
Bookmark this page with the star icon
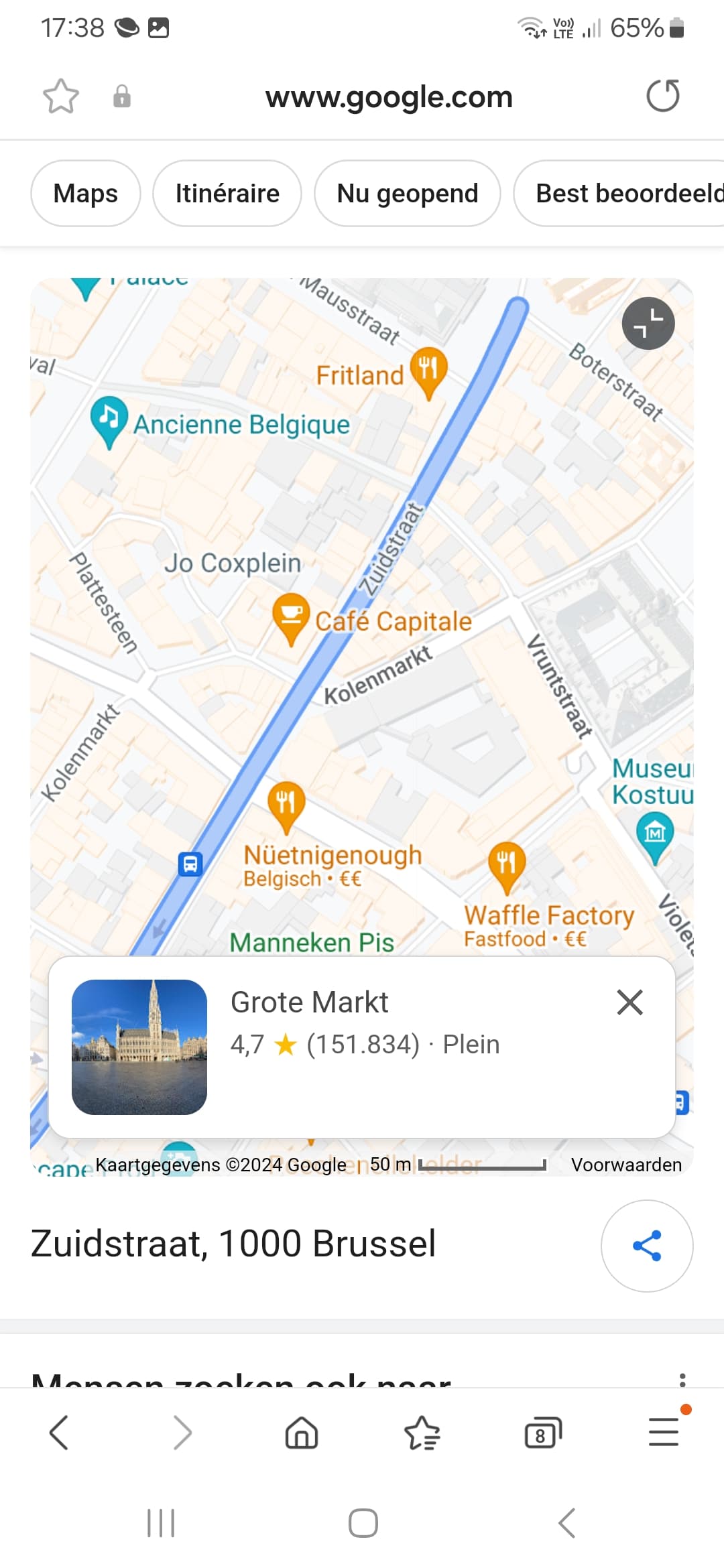[61, 96]
